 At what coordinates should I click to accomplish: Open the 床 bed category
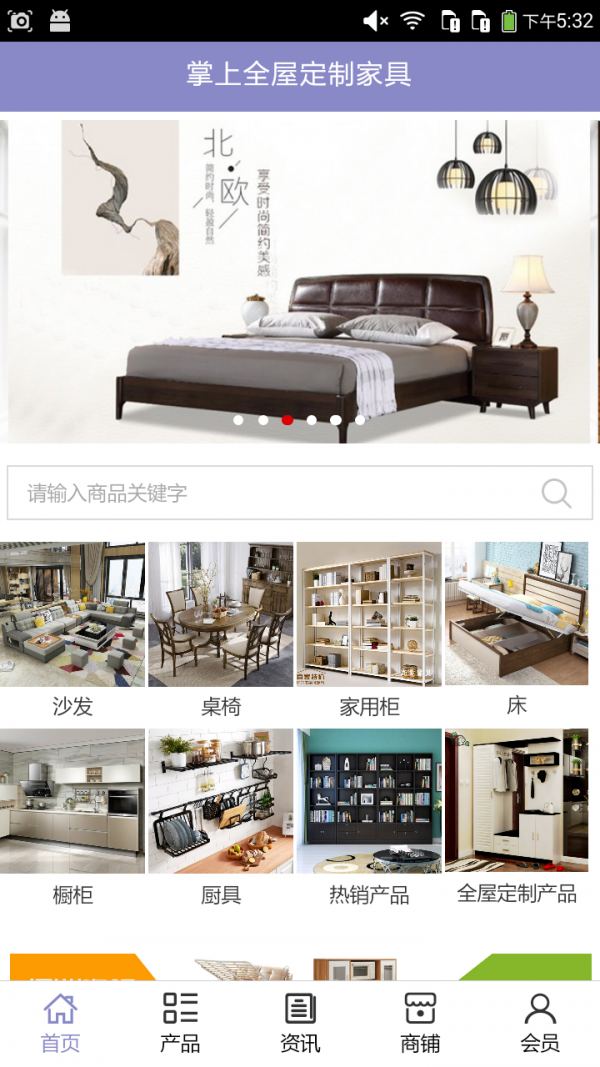[x=517, y=630]
